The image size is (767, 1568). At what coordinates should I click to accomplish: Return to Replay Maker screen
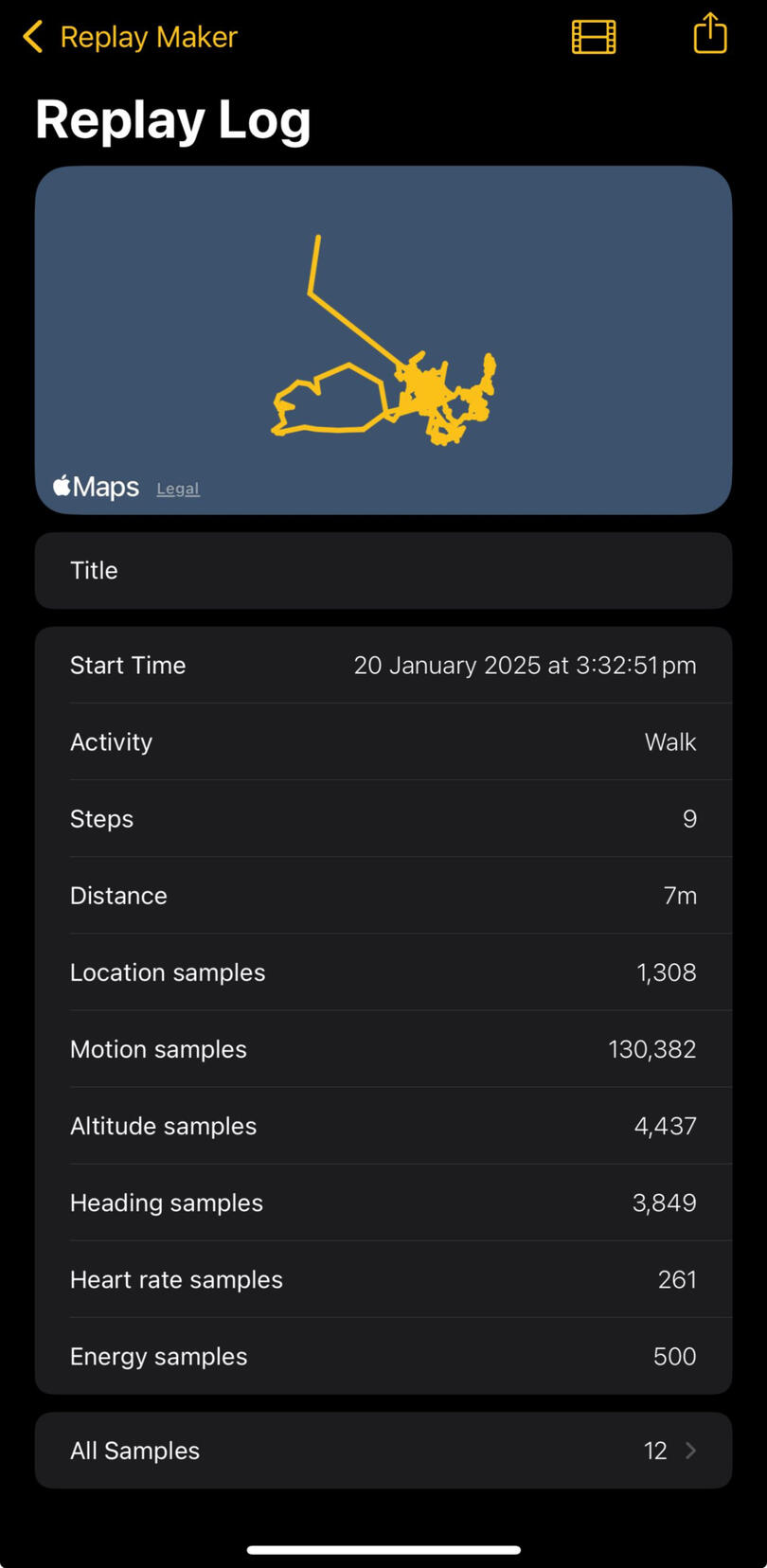click(x=130, y=36)
